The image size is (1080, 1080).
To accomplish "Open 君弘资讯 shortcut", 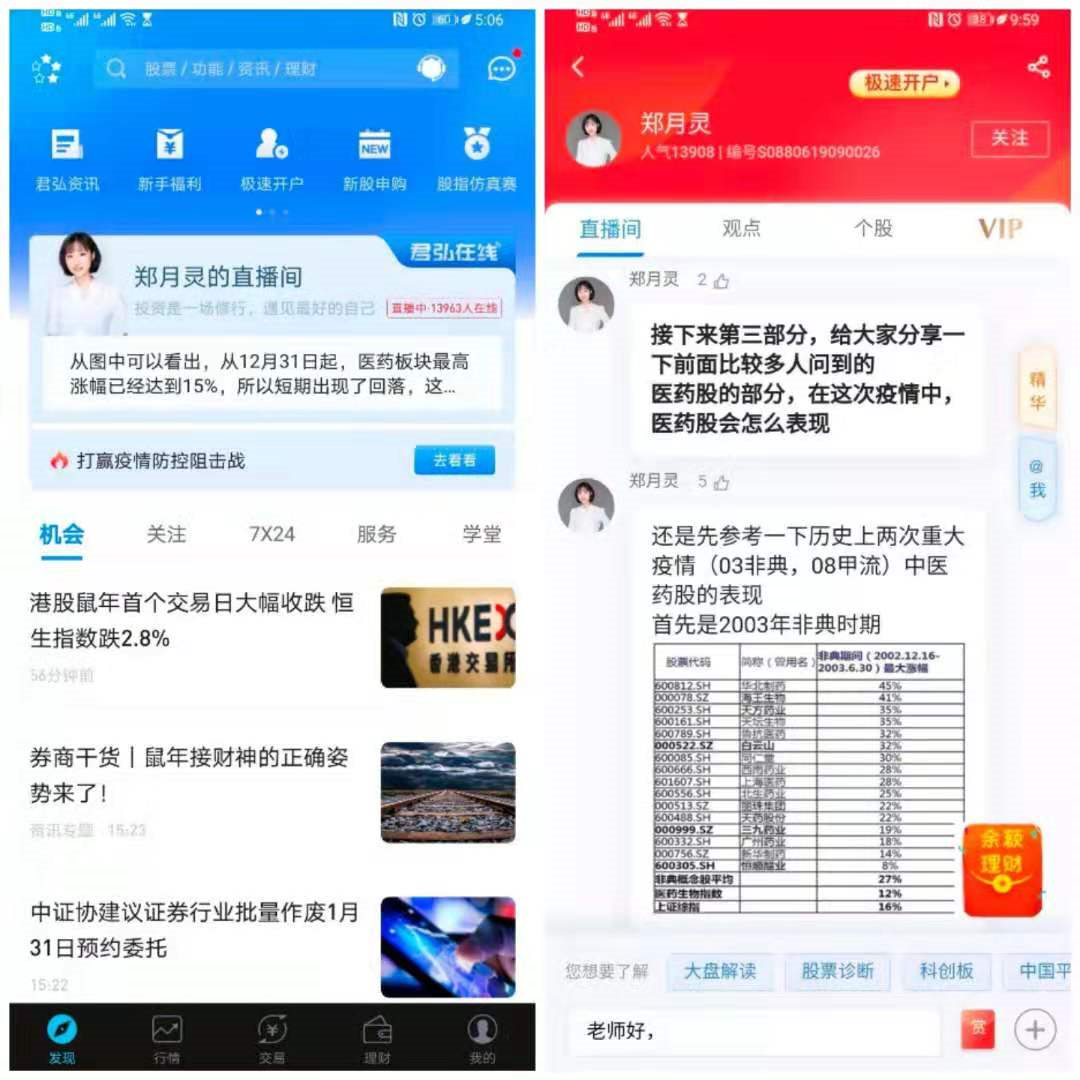I will (x=67, y=159).
